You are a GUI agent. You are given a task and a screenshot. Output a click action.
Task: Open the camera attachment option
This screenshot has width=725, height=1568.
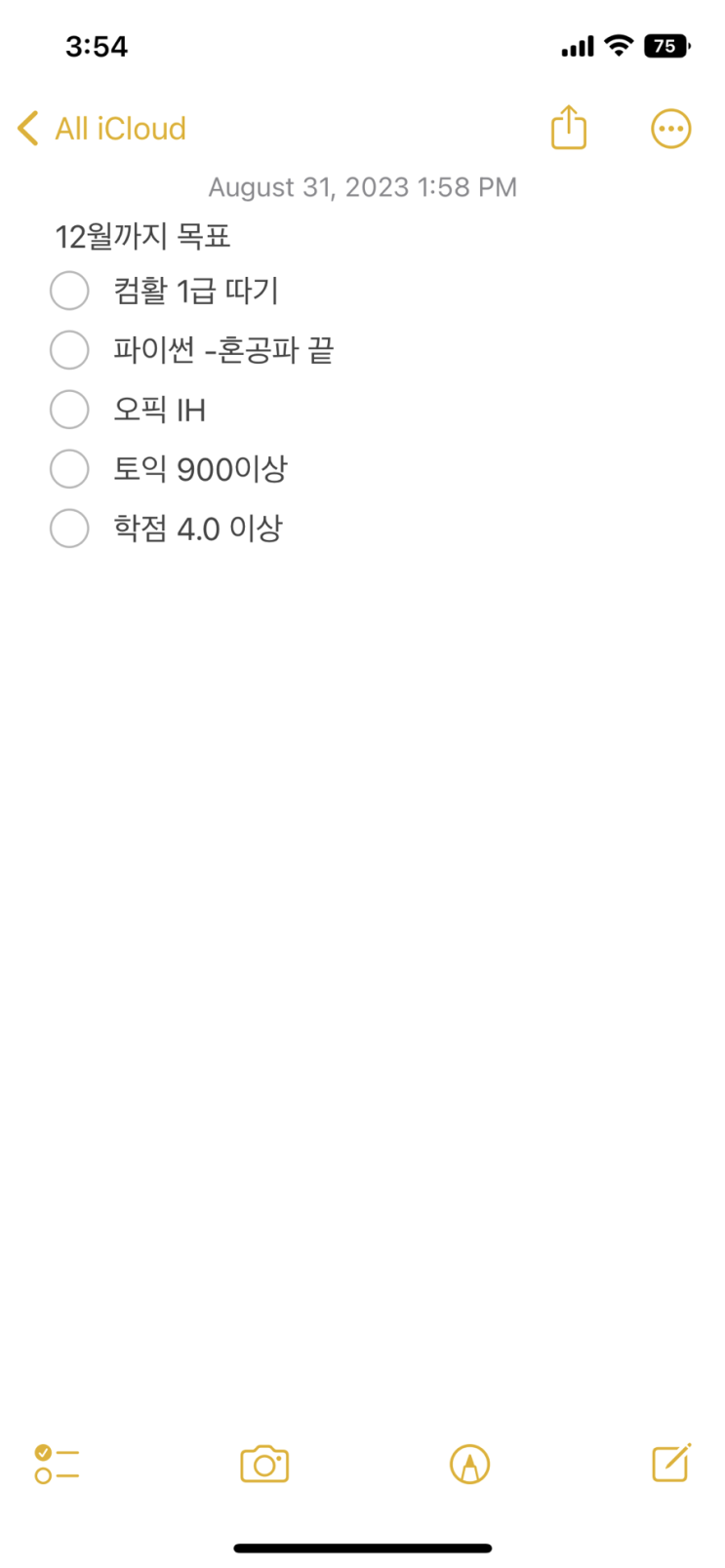264,1464
